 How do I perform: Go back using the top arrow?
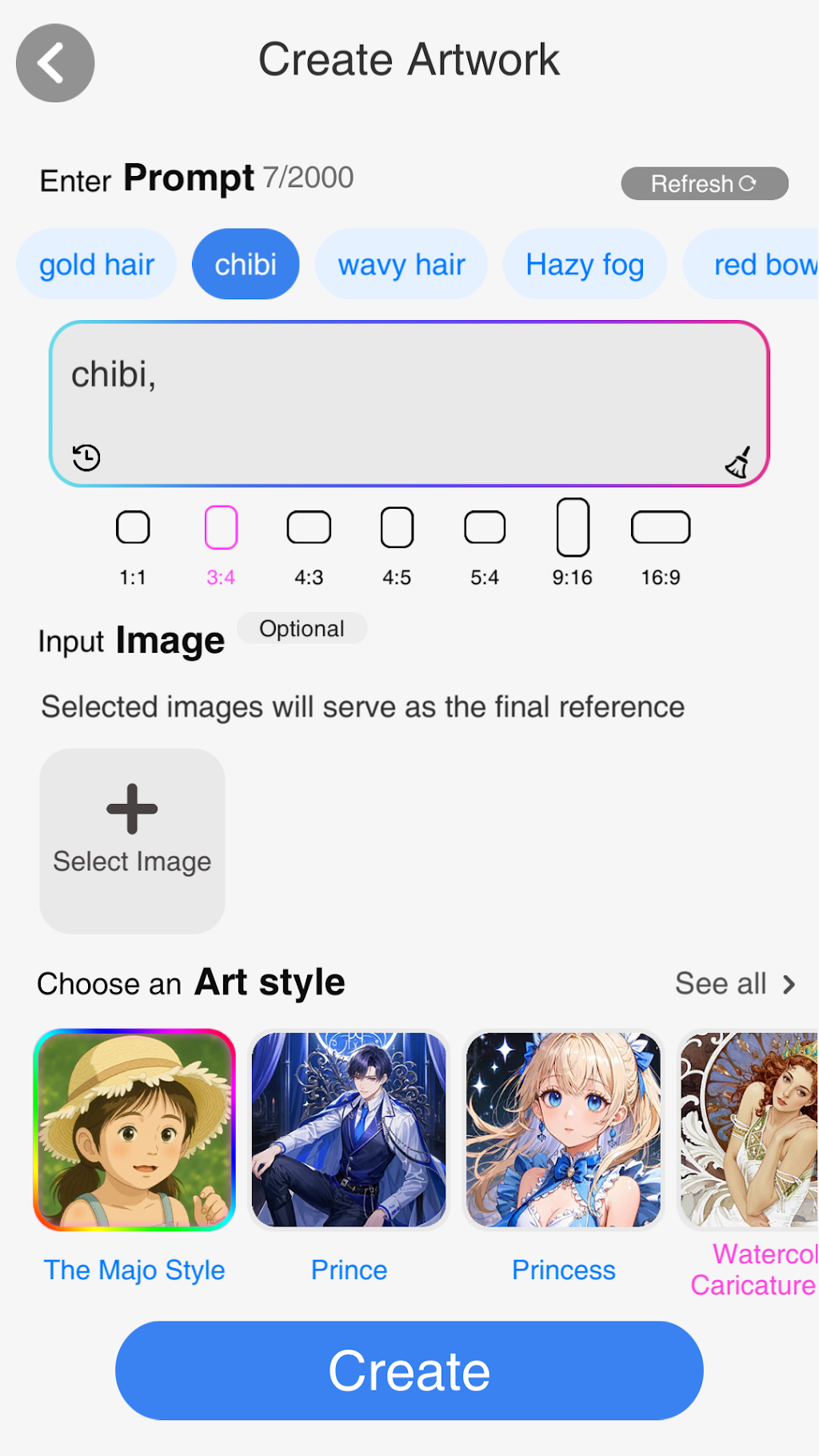click(55, 63)
